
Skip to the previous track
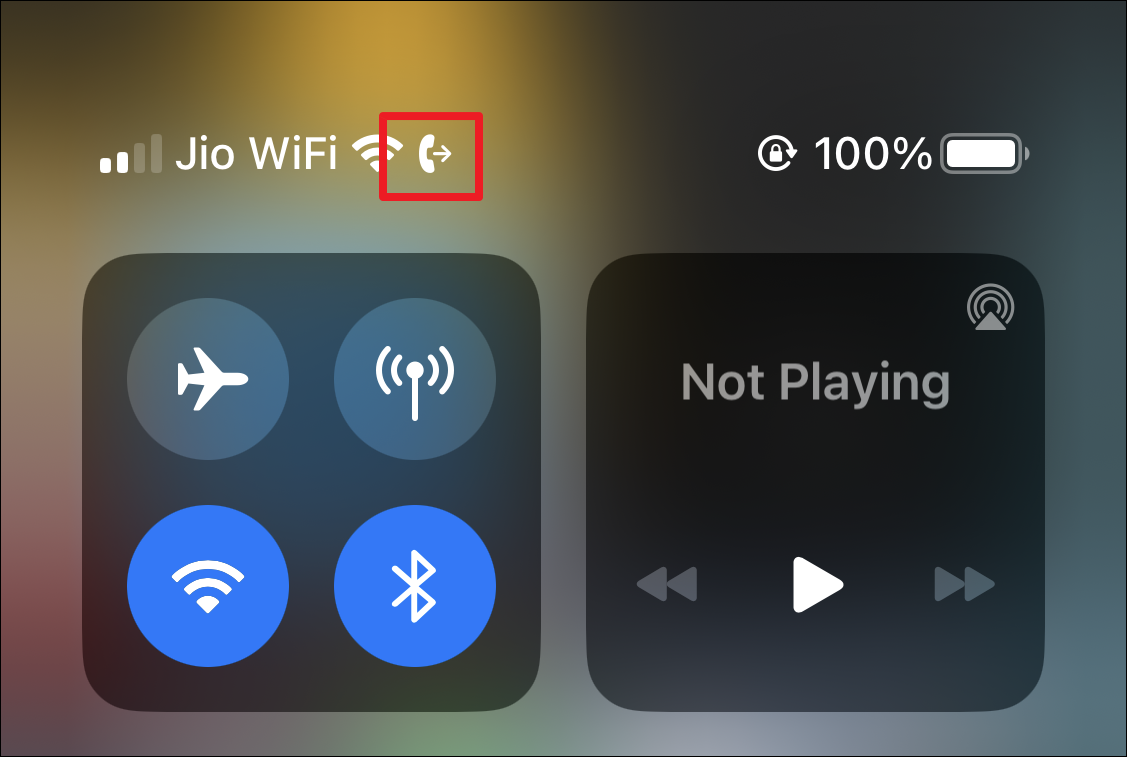[x=667, y=584]
